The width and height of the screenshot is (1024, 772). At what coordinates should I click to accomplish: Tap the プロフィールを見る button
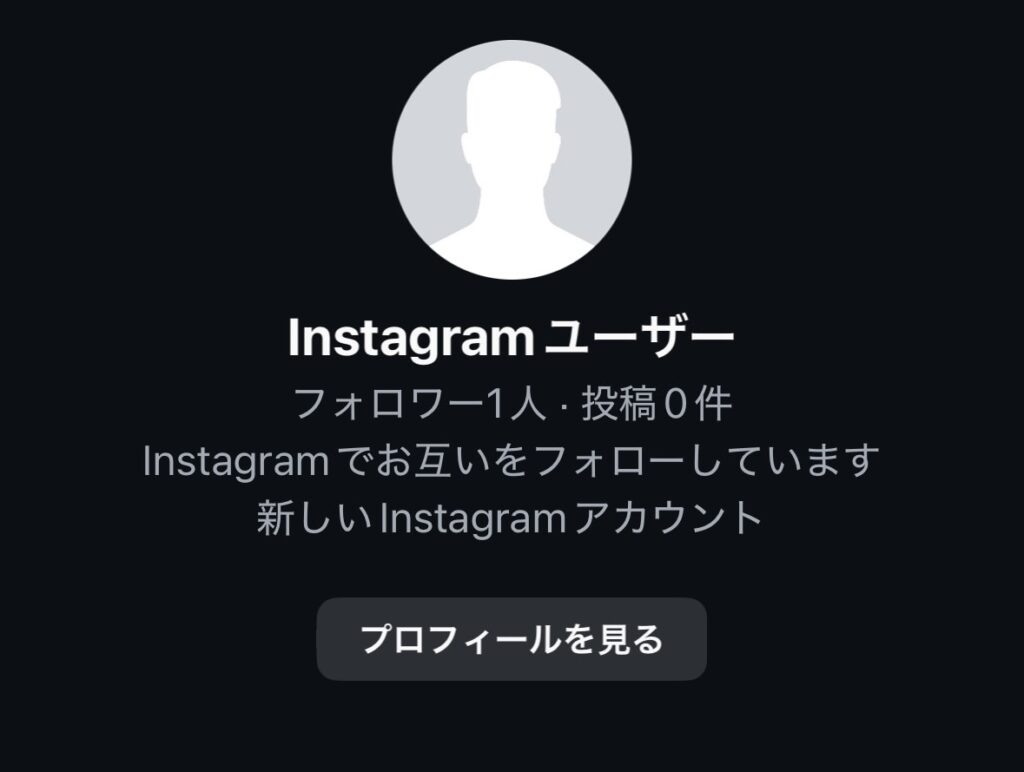coord(511,639)
